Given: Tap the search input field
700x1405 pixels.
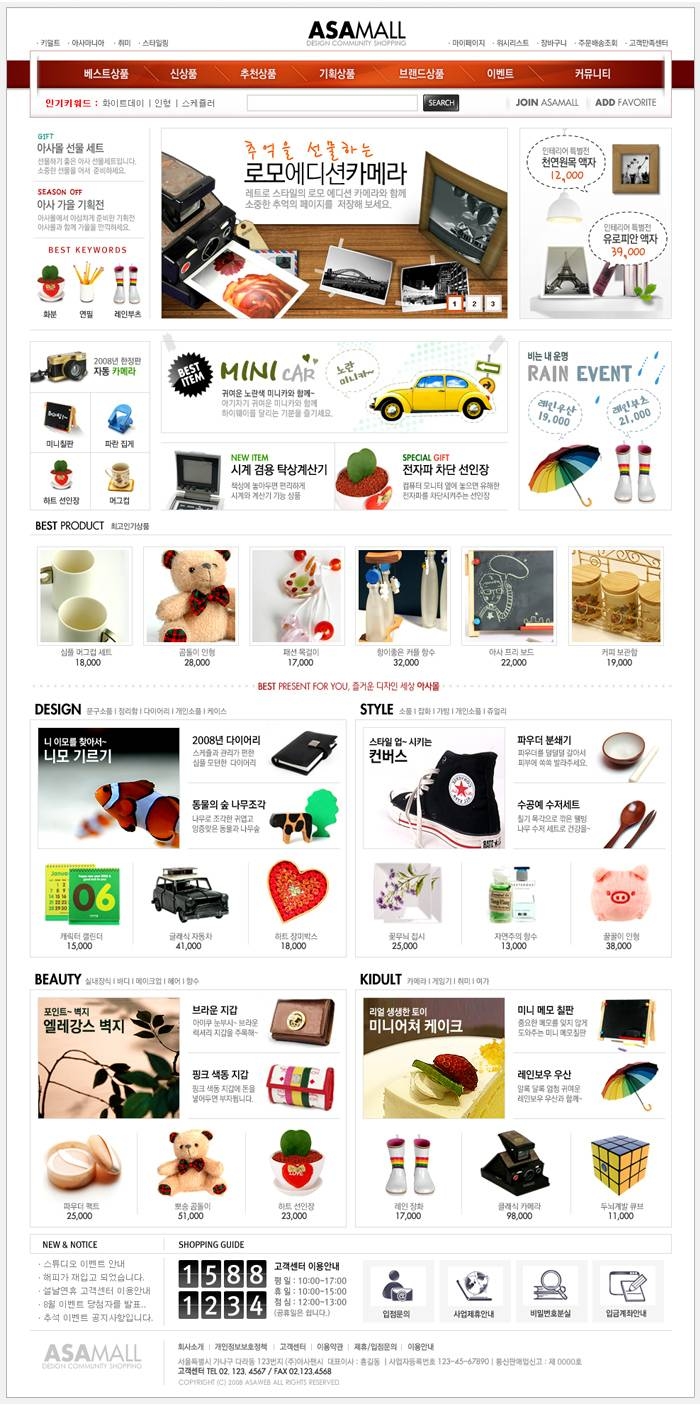Looking at the screenshot, I should coord(331,103).
